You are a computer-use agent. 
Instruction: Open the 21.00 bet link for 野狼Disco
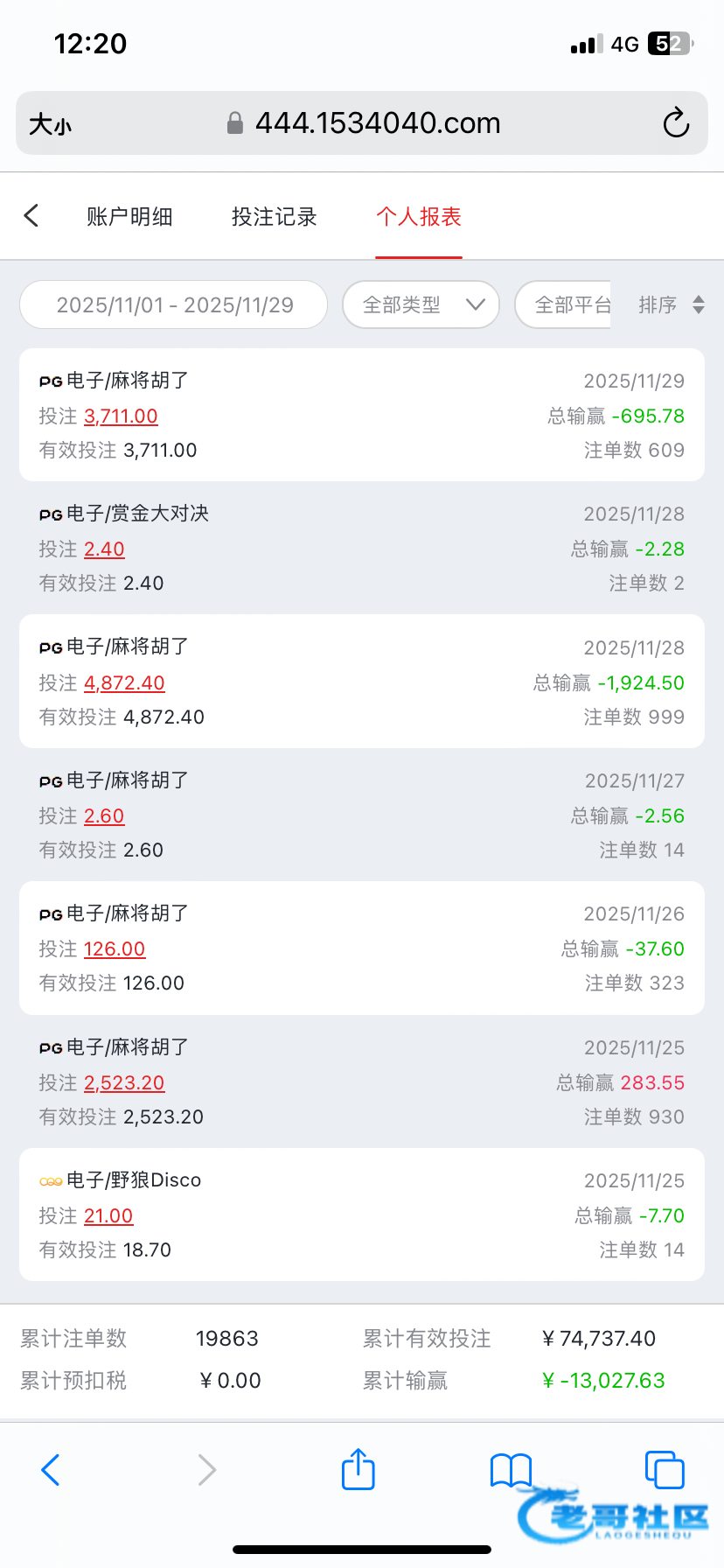click(108, 1216)
